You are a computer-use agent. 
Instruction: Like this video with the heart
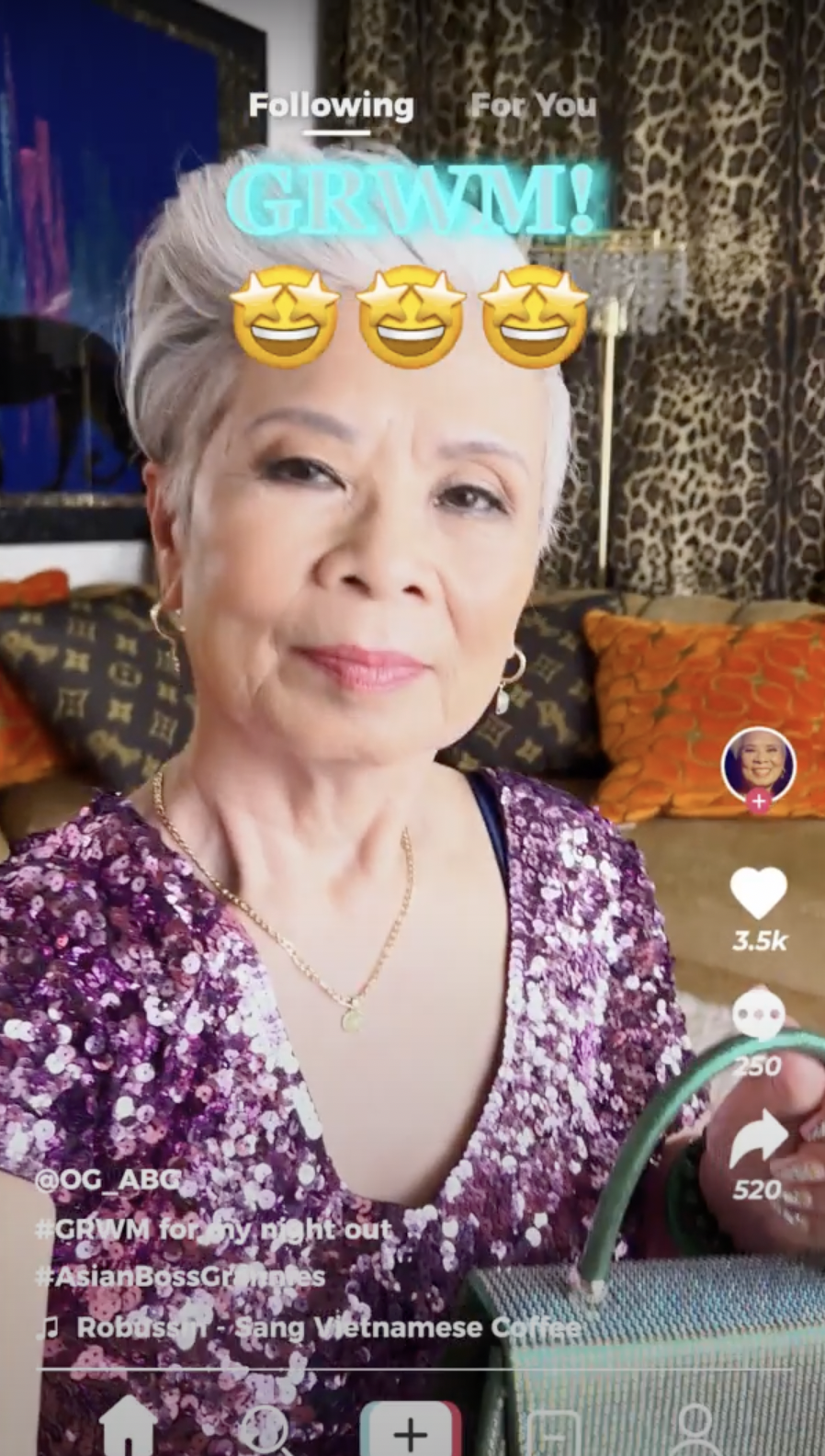[x=758, y=894]
